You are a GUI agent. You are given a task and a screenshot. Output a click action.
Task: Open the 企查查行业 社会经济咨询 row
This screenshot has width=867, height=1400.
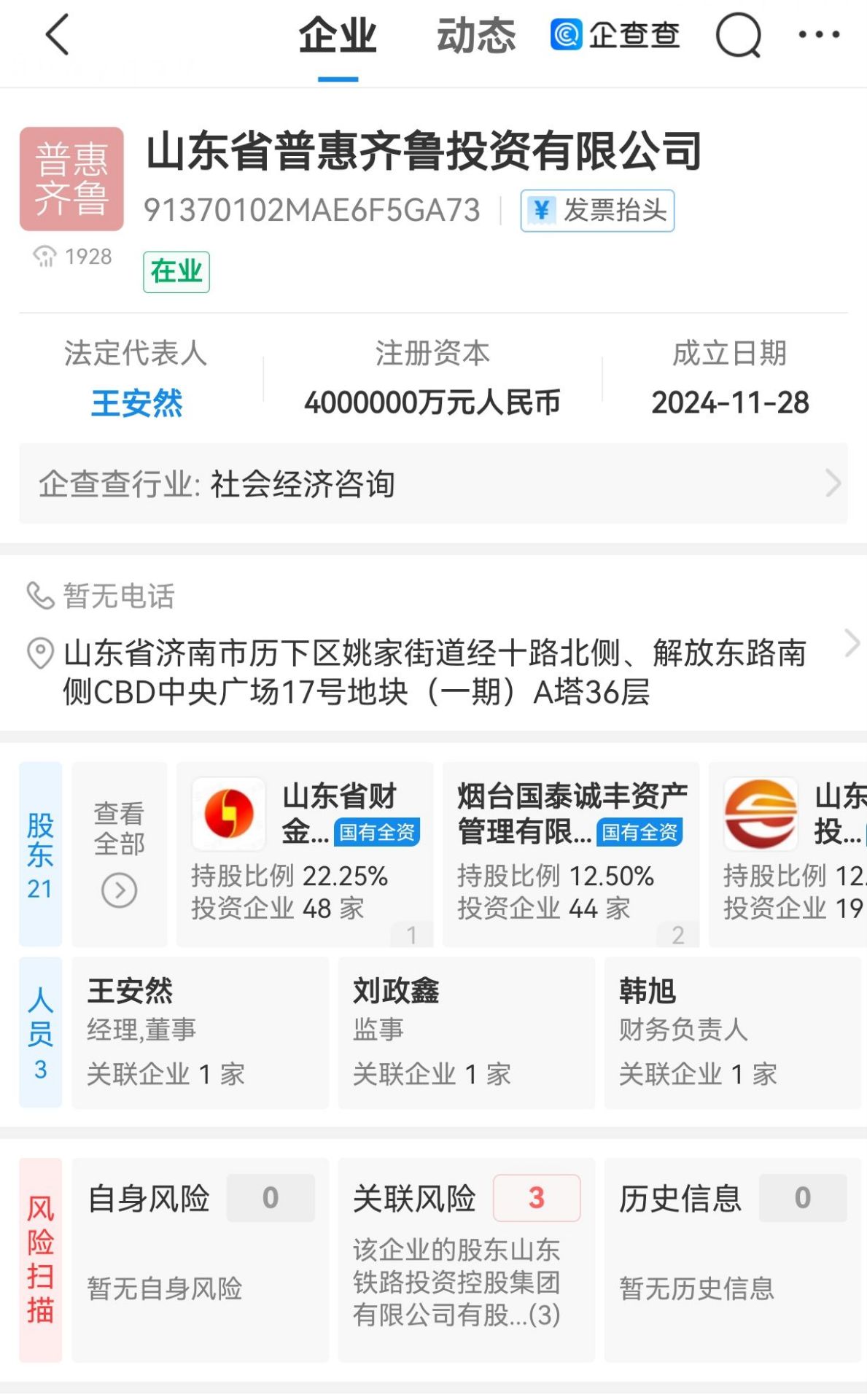[x=433, y=483]
